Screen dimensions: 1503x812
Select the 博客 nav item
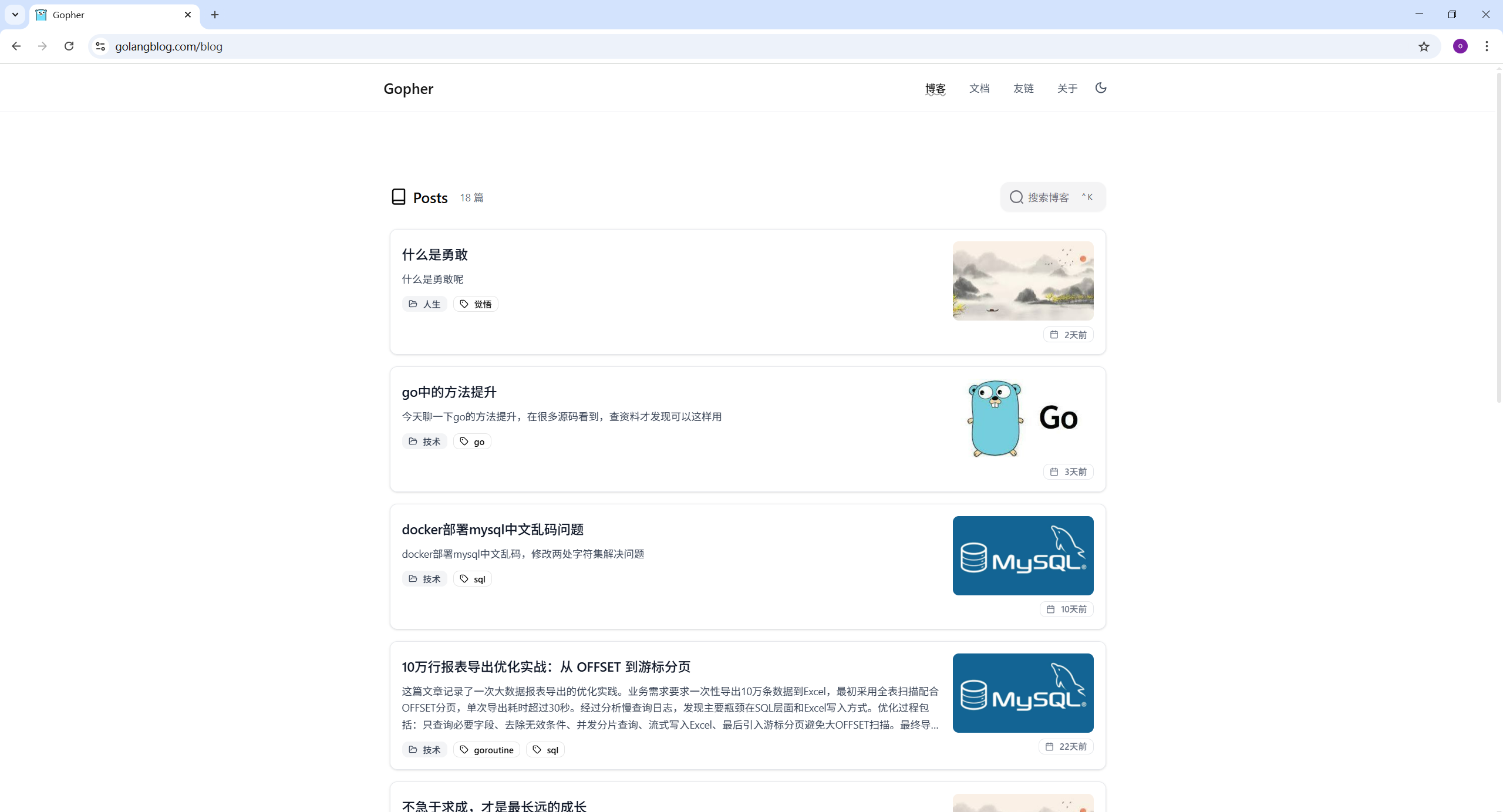935,88
